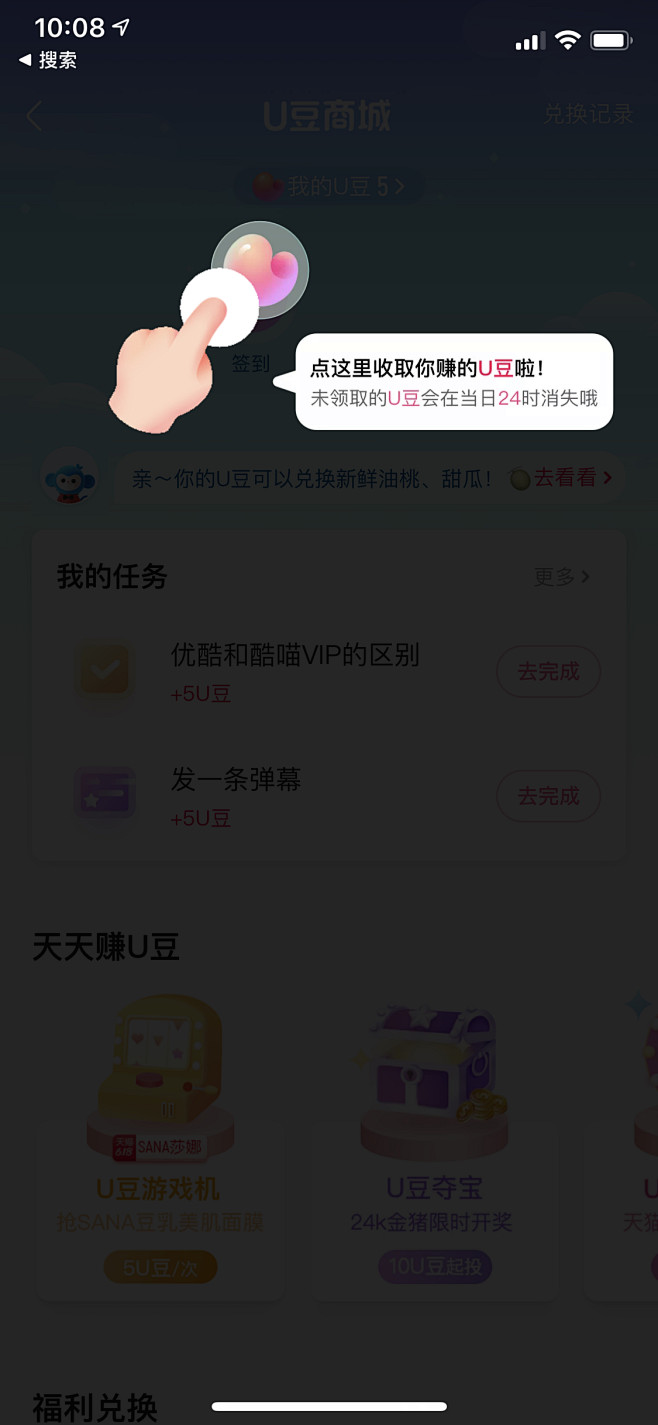Return to 搜索 via status bar back link
This screenshot has height=1425, width=658.
[x=48, y=61]
